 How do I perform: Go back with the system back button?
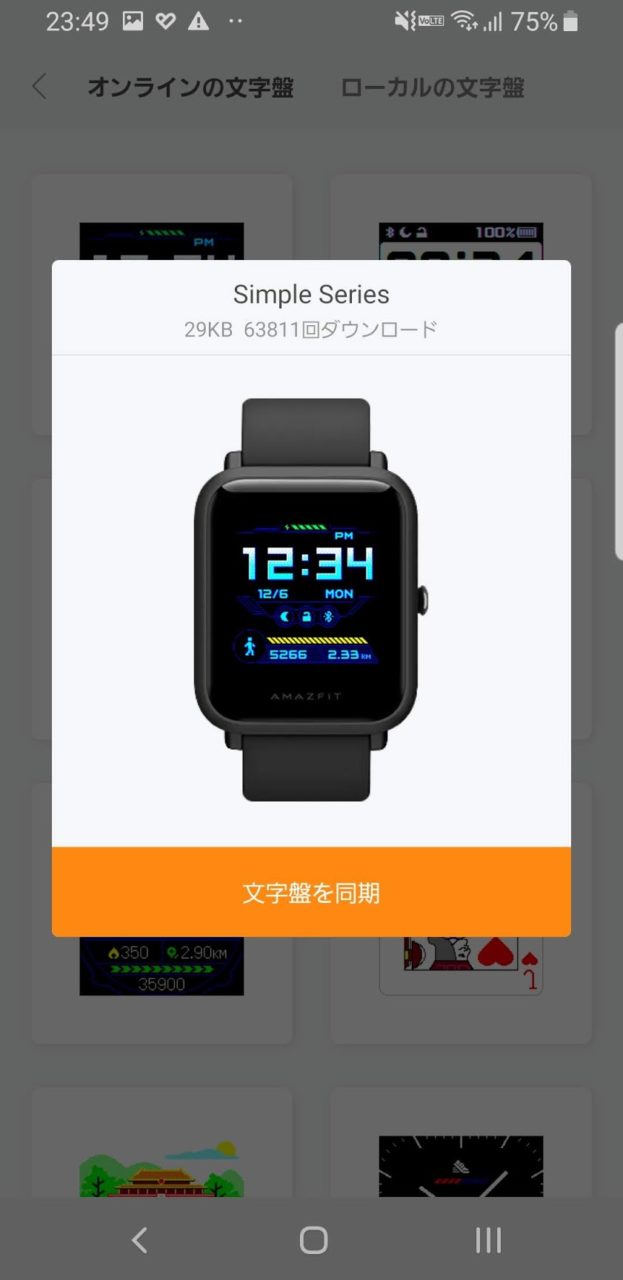click(139, 1241)
